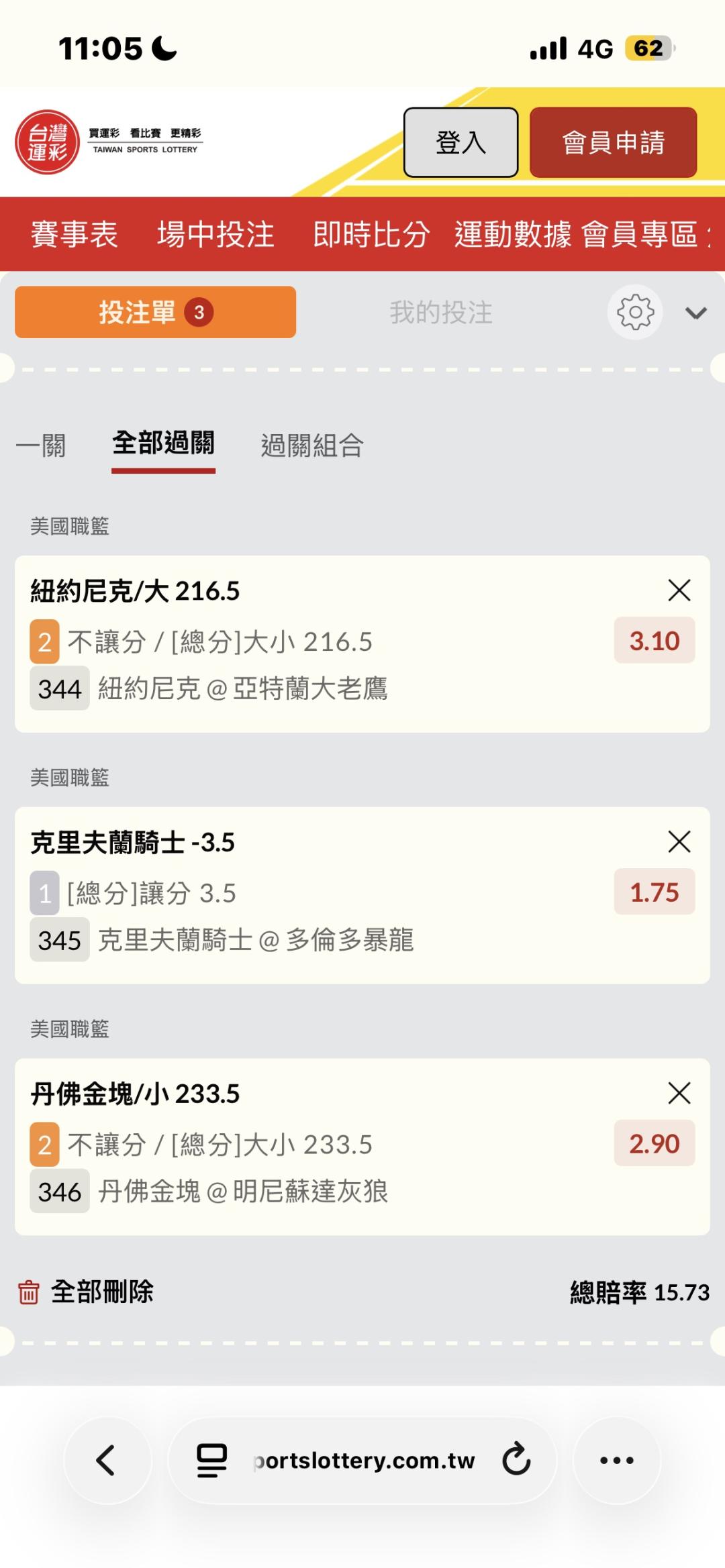Delete all selections with 全部刪除
Screen dimensions: 725x1568
coord(85,1292)
